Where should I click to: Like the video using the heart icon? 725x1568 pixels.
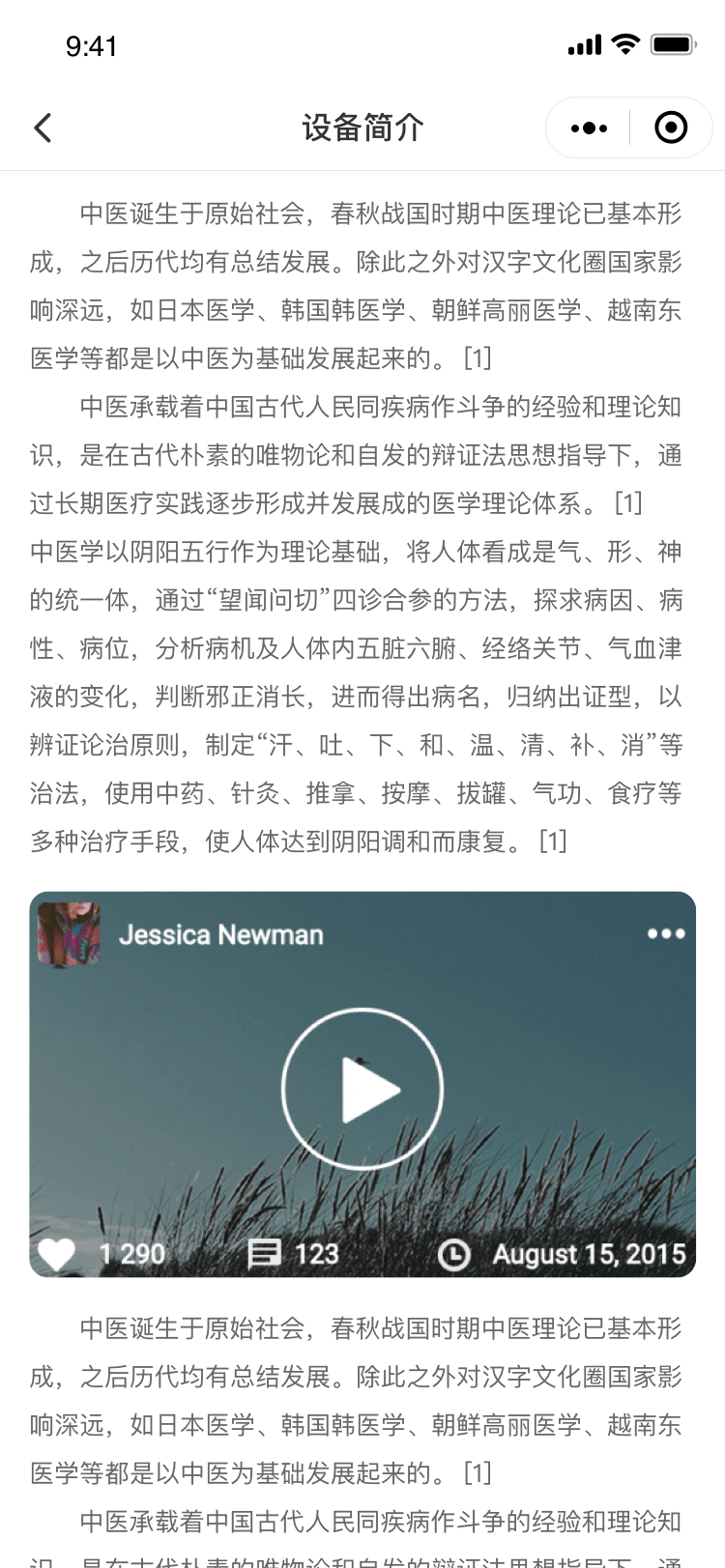tap(57, 1253)
